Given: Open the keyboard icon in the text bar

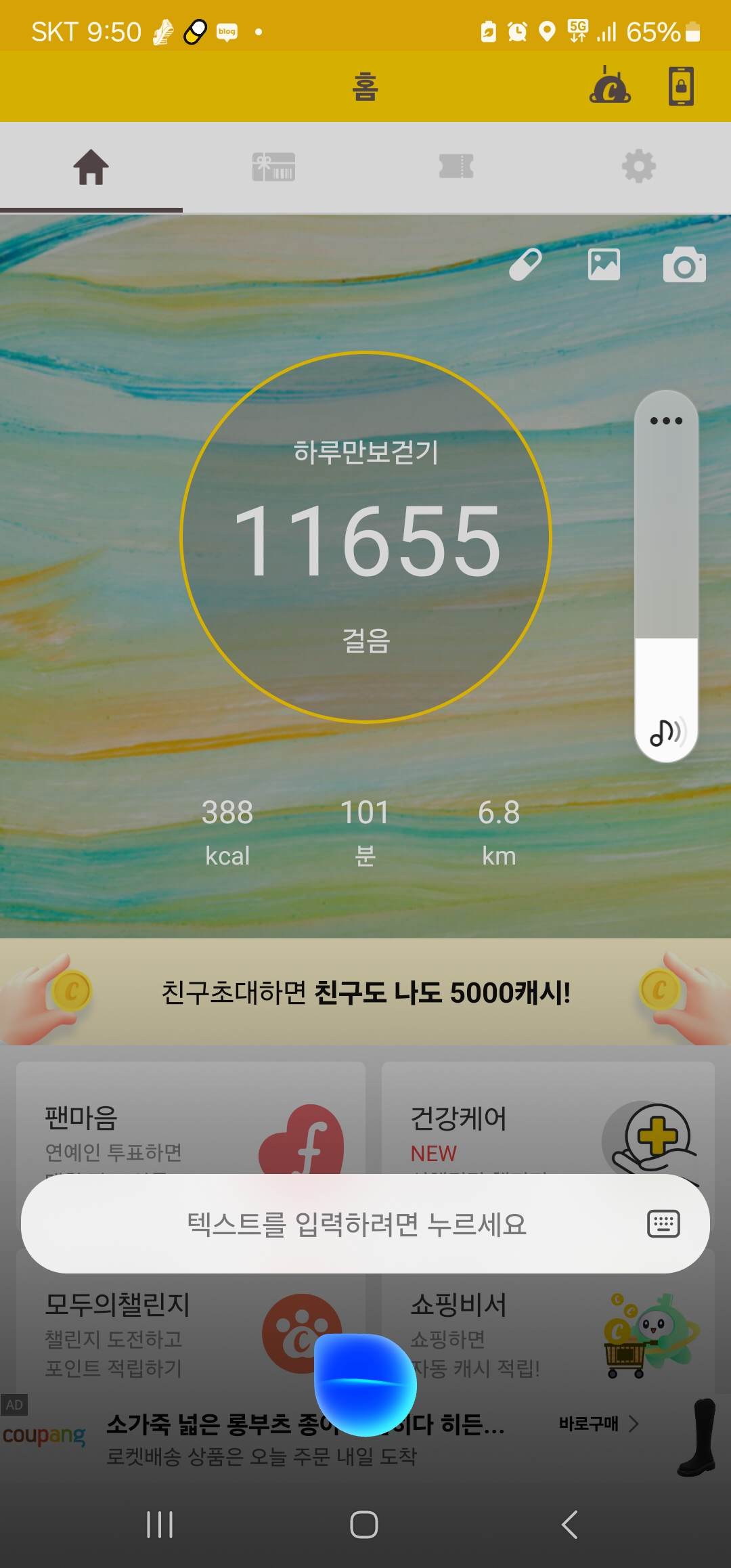Looking at the screenshot, I should (663, 1224).
